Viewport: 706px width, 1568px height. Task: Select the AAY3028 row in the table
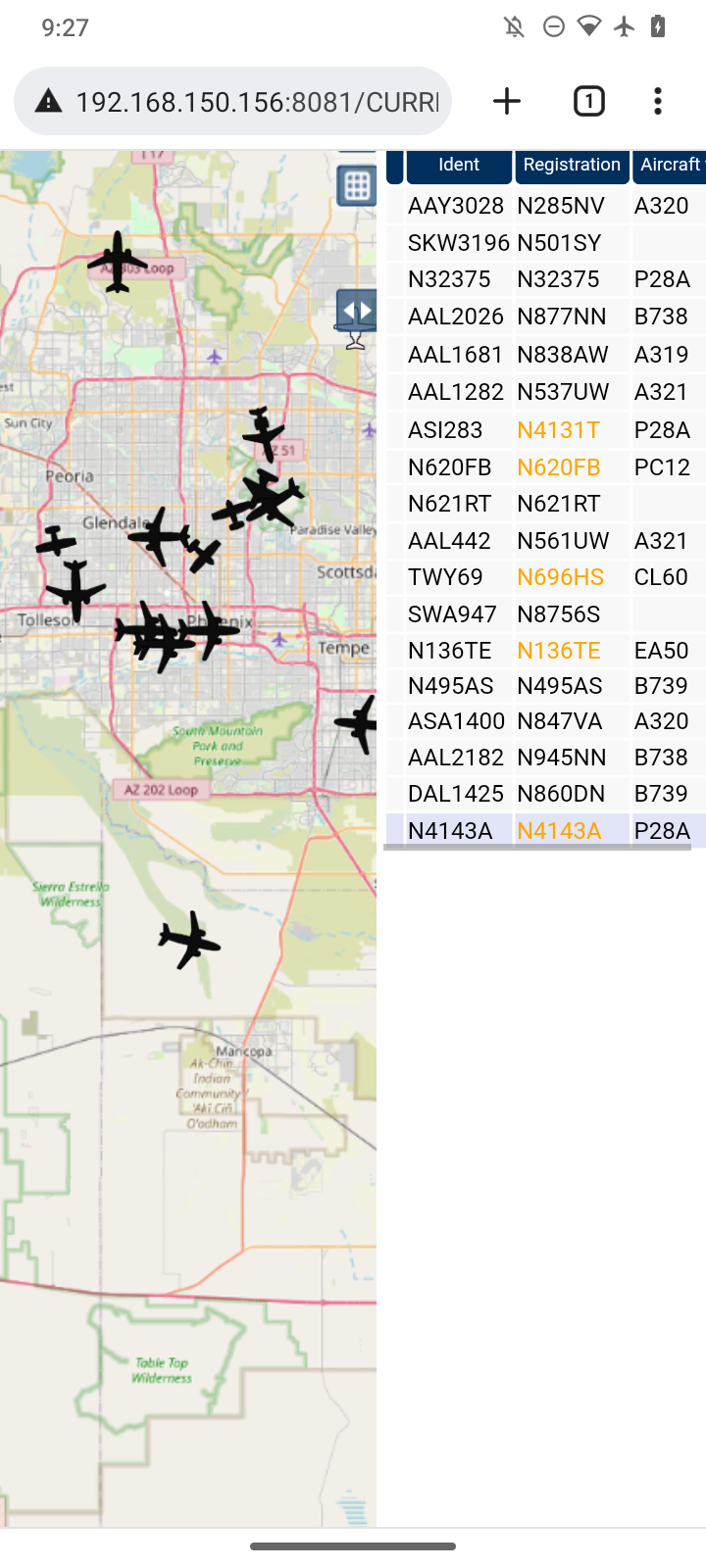click(x=545, y=206)
